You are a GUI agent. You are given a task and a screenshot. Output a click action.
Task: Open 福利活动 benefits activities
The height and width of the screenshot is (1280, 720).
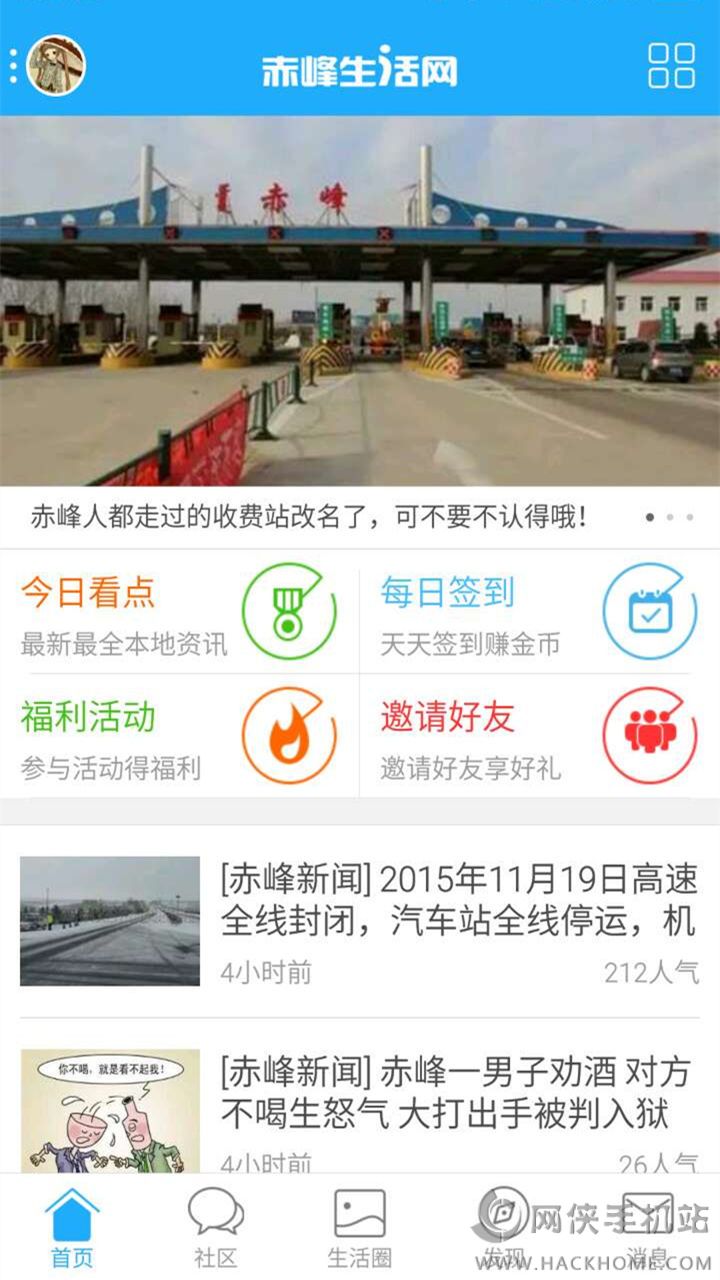[x=180, y=736]
